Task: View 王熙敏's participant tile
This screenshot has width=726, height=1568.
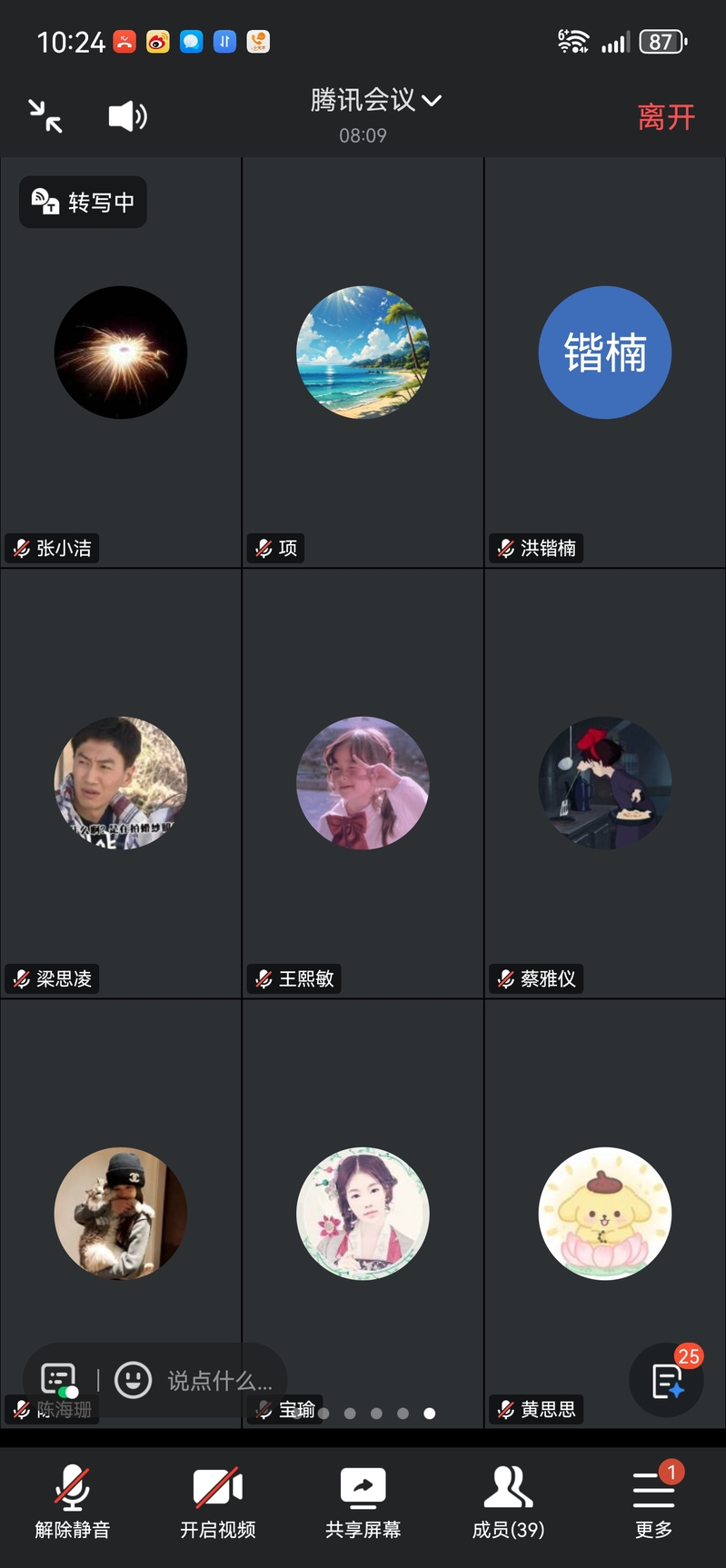Action: click(x=363, y=784)
